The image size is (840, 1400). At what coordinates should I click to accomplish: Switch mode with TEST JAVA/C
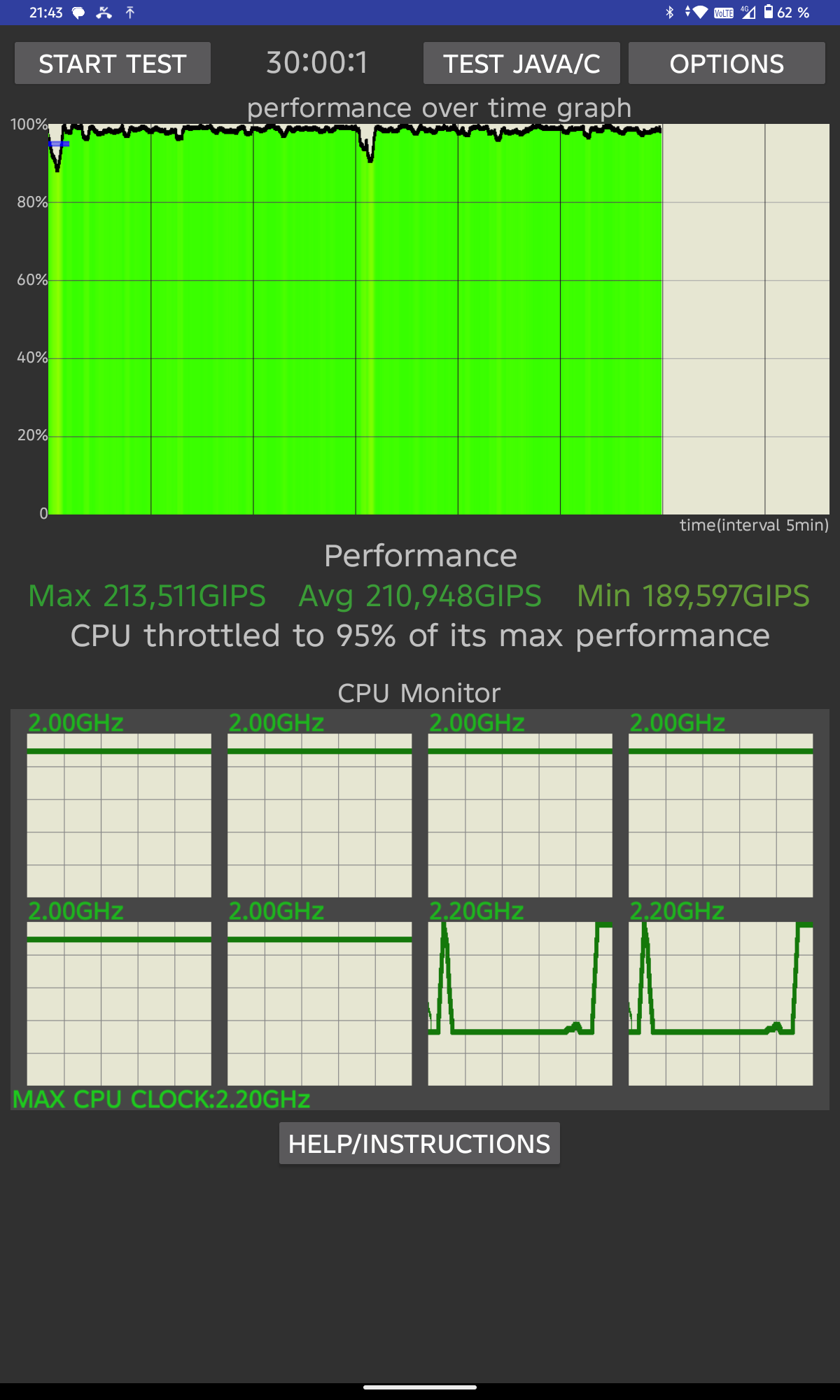tap(521, 64)
